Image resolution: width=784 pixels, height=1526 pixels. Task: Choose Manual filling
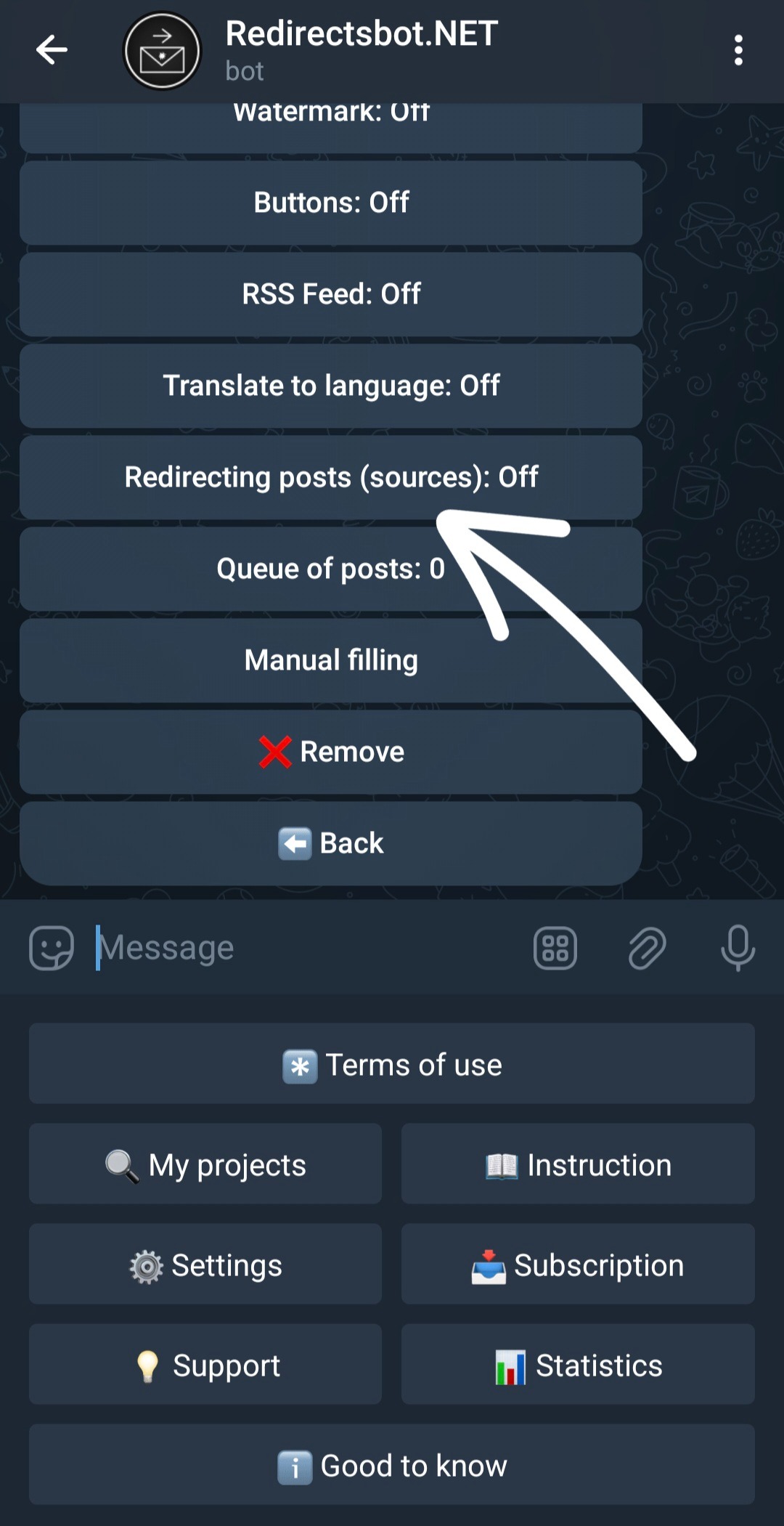tap(331, 660)
